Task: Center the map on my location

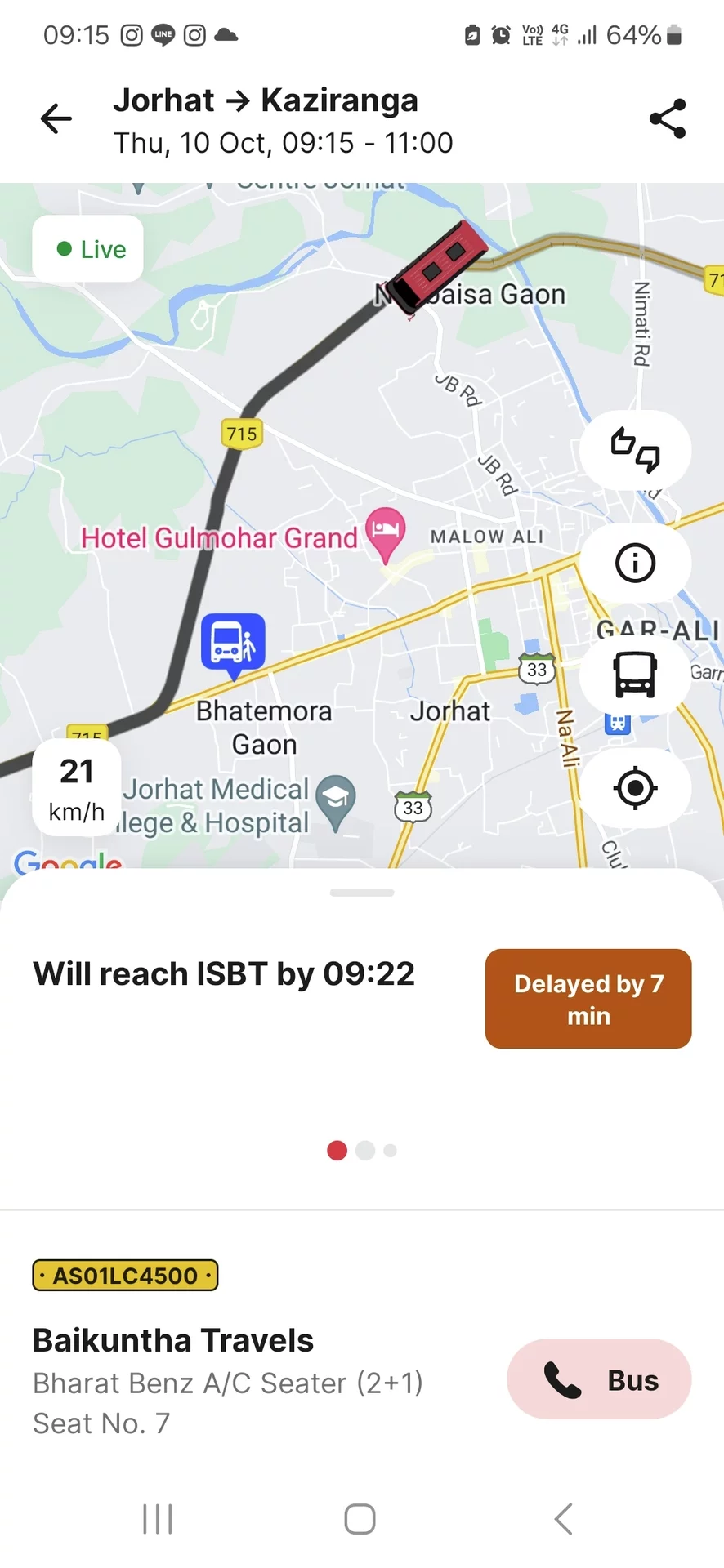Action: pos(635,788)
